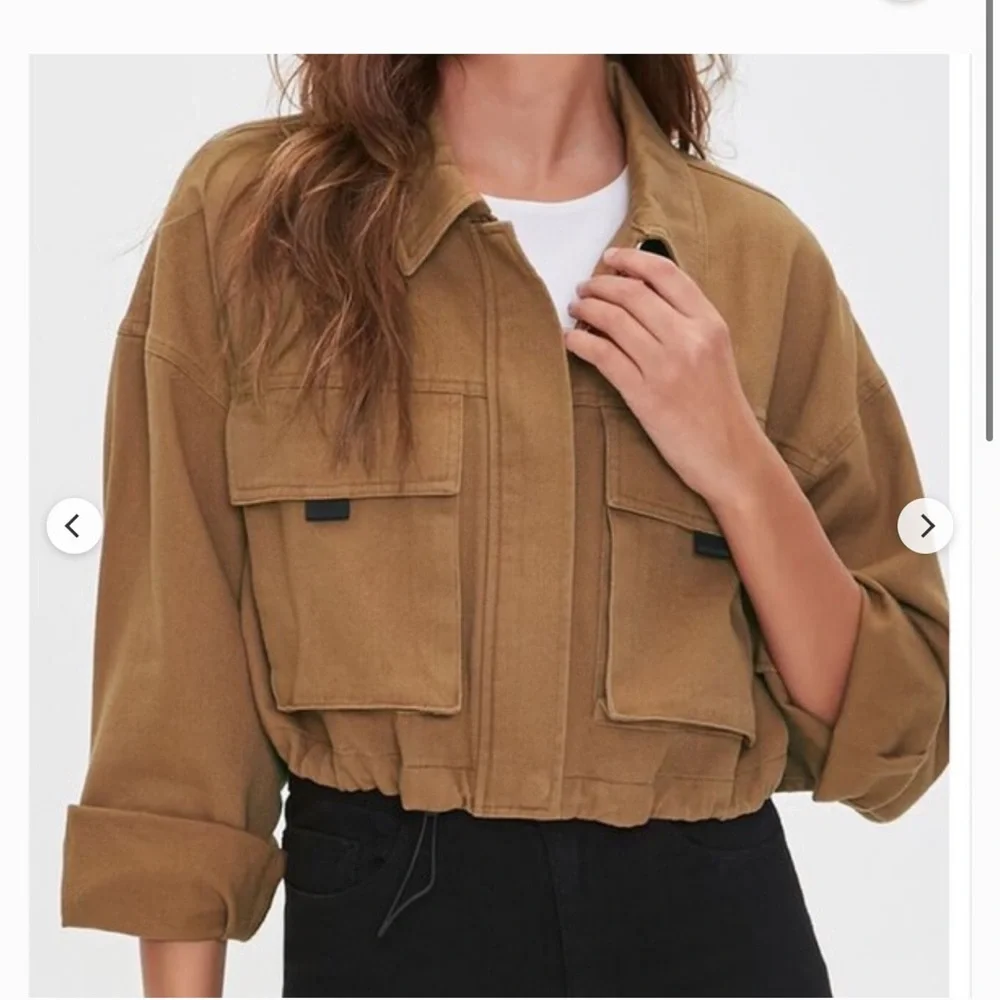Go to the previous product photo
Image resolution: width=1000 pixels, height=1000 pixels.
pos(74,526)
